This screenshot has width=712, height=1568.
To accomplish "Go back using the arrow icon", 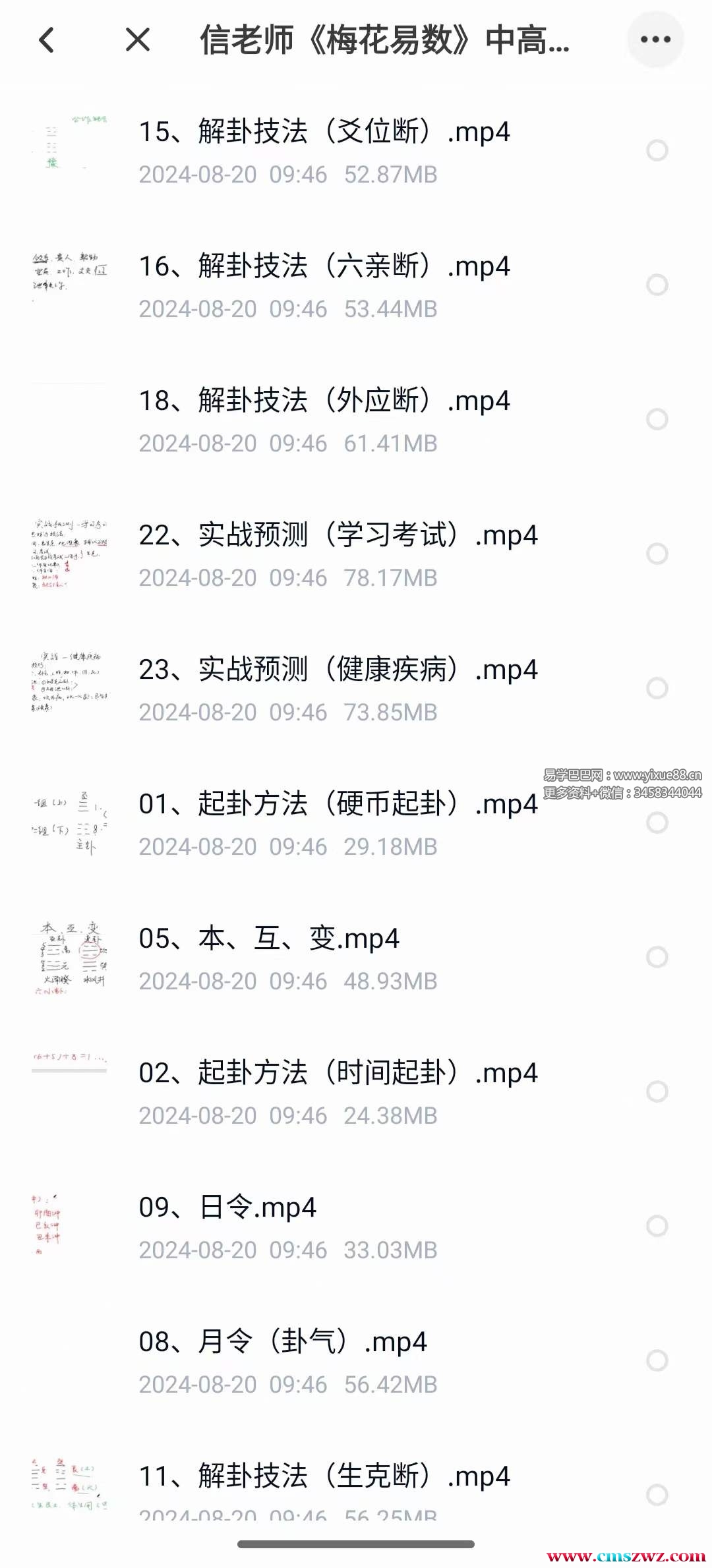I will pyautogui.click(x=47, y=40).
